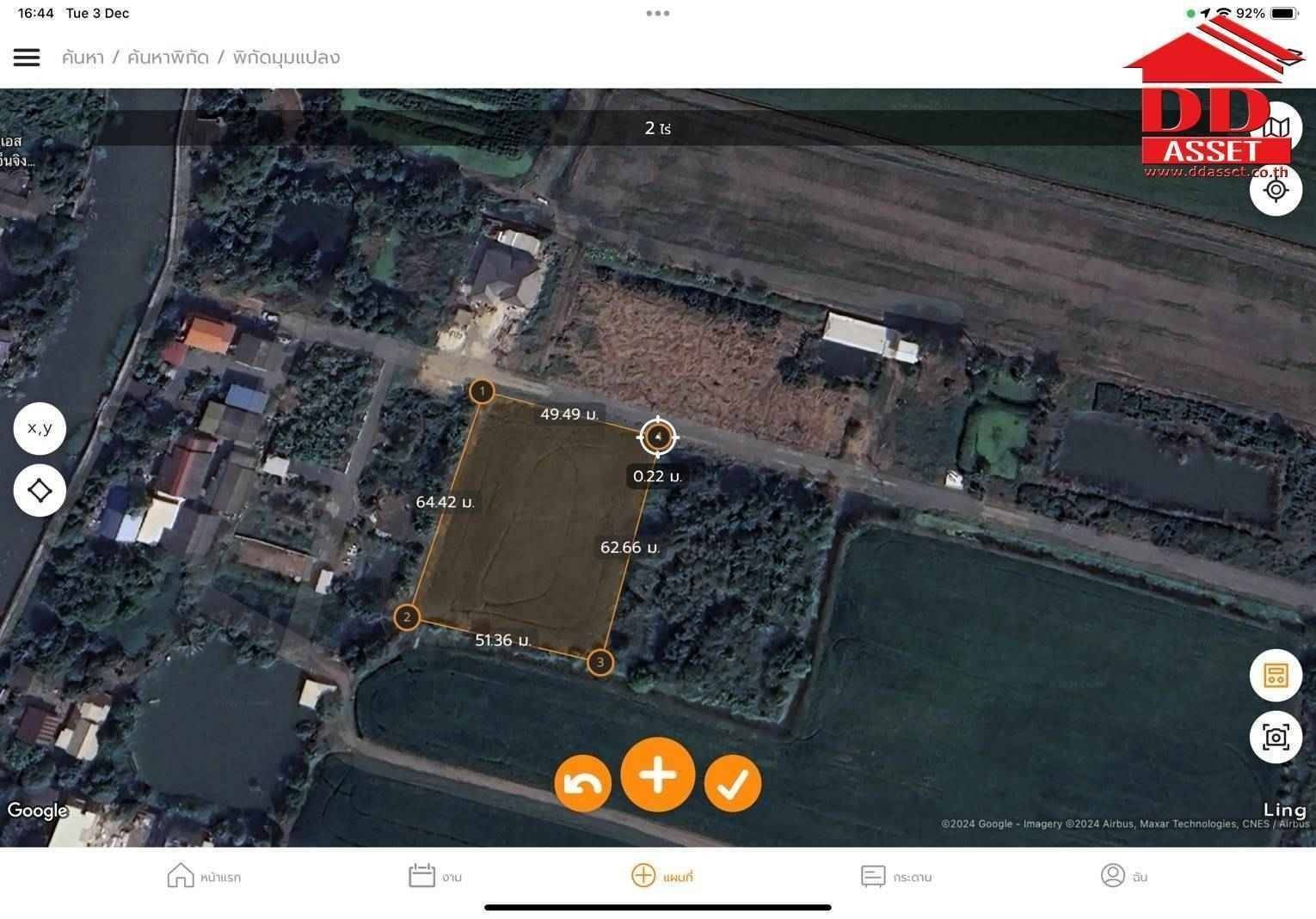Screen dimensions: 1316x919
Task: Switch to the งาน tab
Action: pos(435,876)
